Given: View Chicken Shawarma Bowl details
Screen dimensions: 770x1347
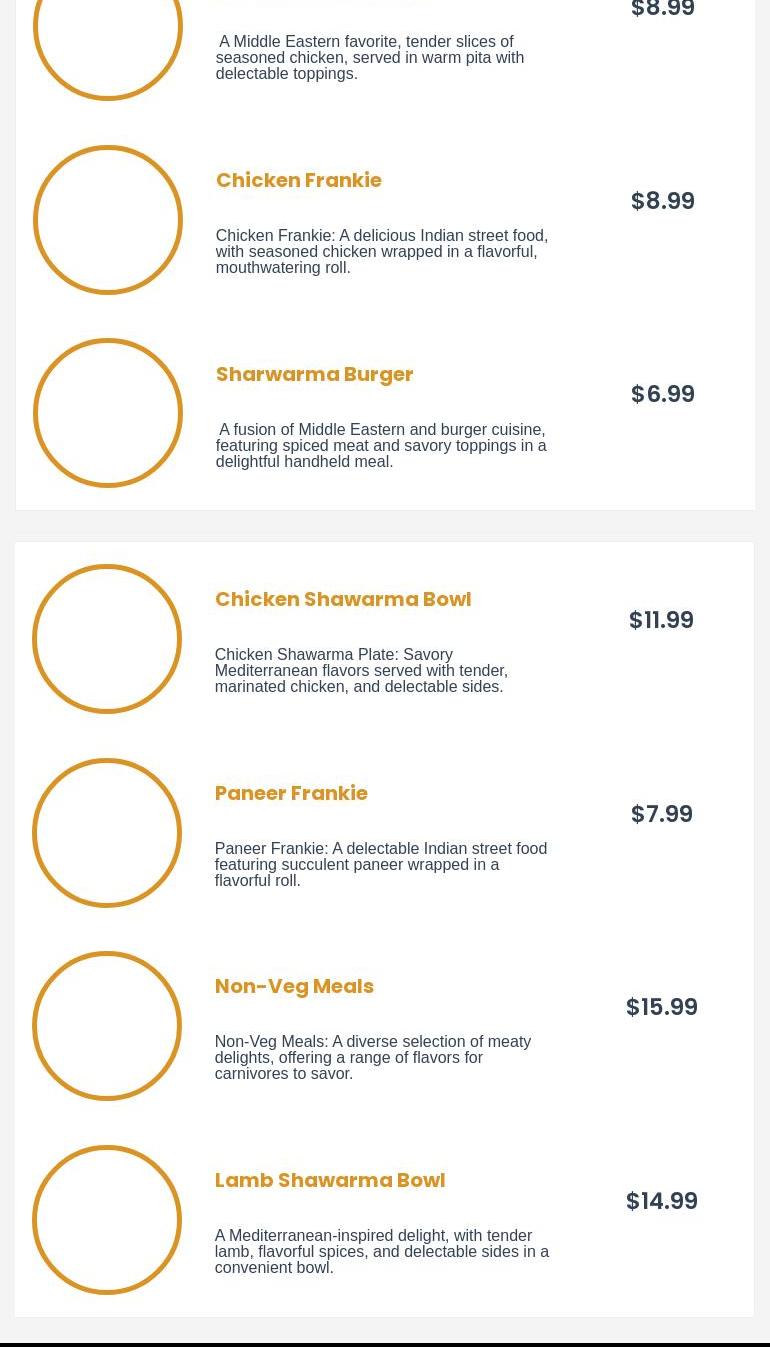Looking at the screenshot, I should [x=342, y=599].
